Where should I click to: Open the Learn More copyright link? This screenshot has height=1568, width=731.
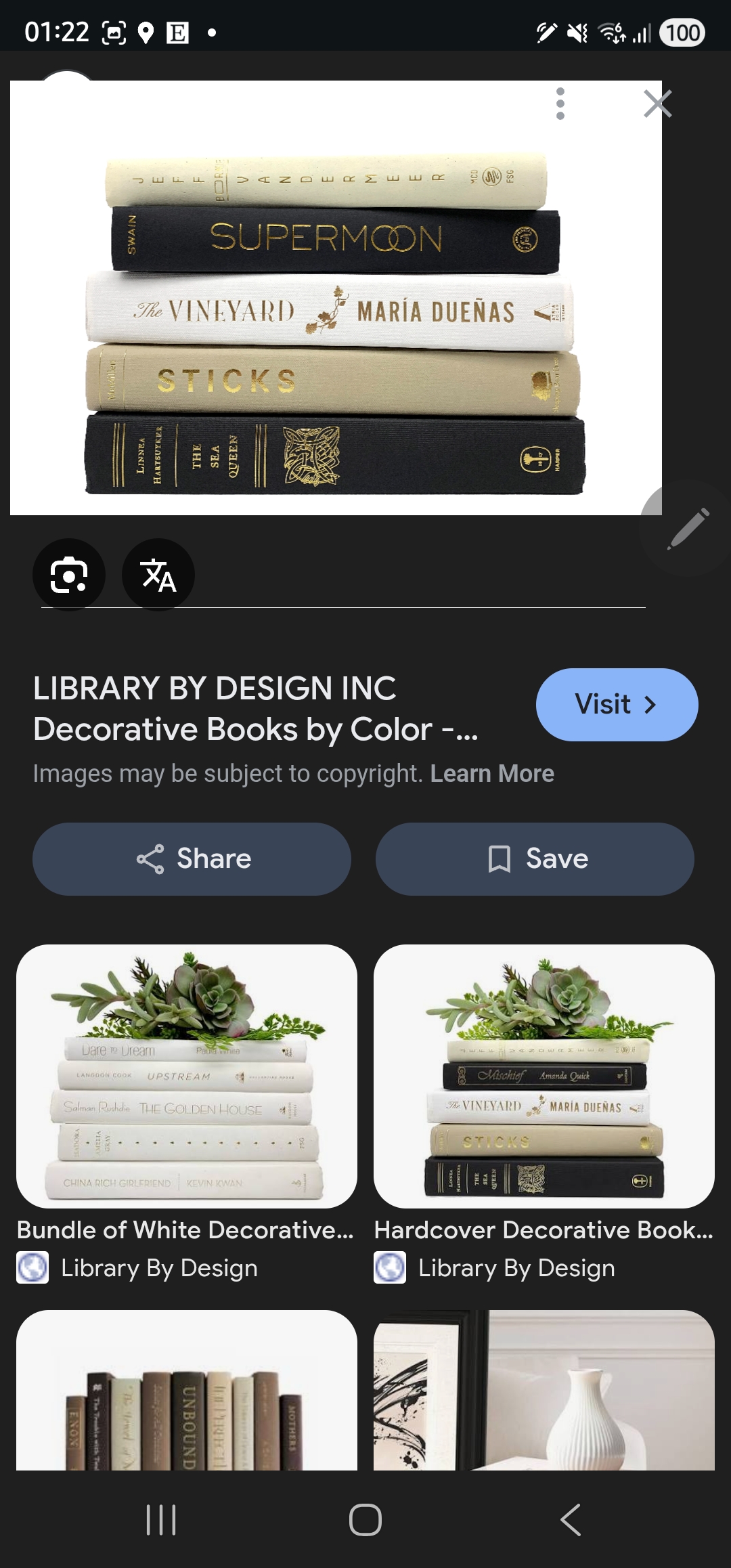(x=492, y=773)
